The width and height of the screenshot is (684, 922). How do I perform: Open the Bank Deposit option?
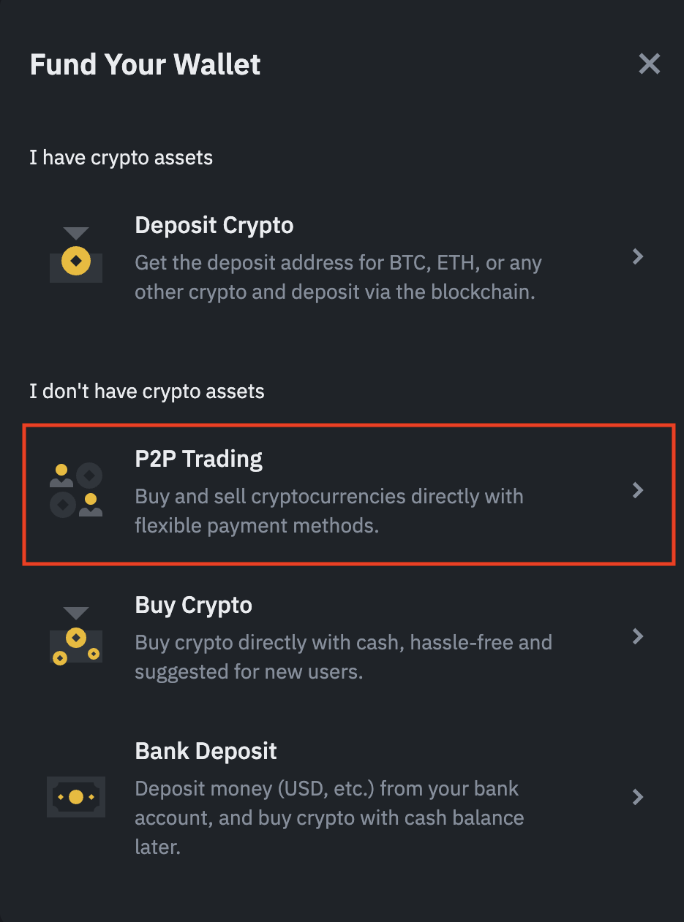pos(340,797)
